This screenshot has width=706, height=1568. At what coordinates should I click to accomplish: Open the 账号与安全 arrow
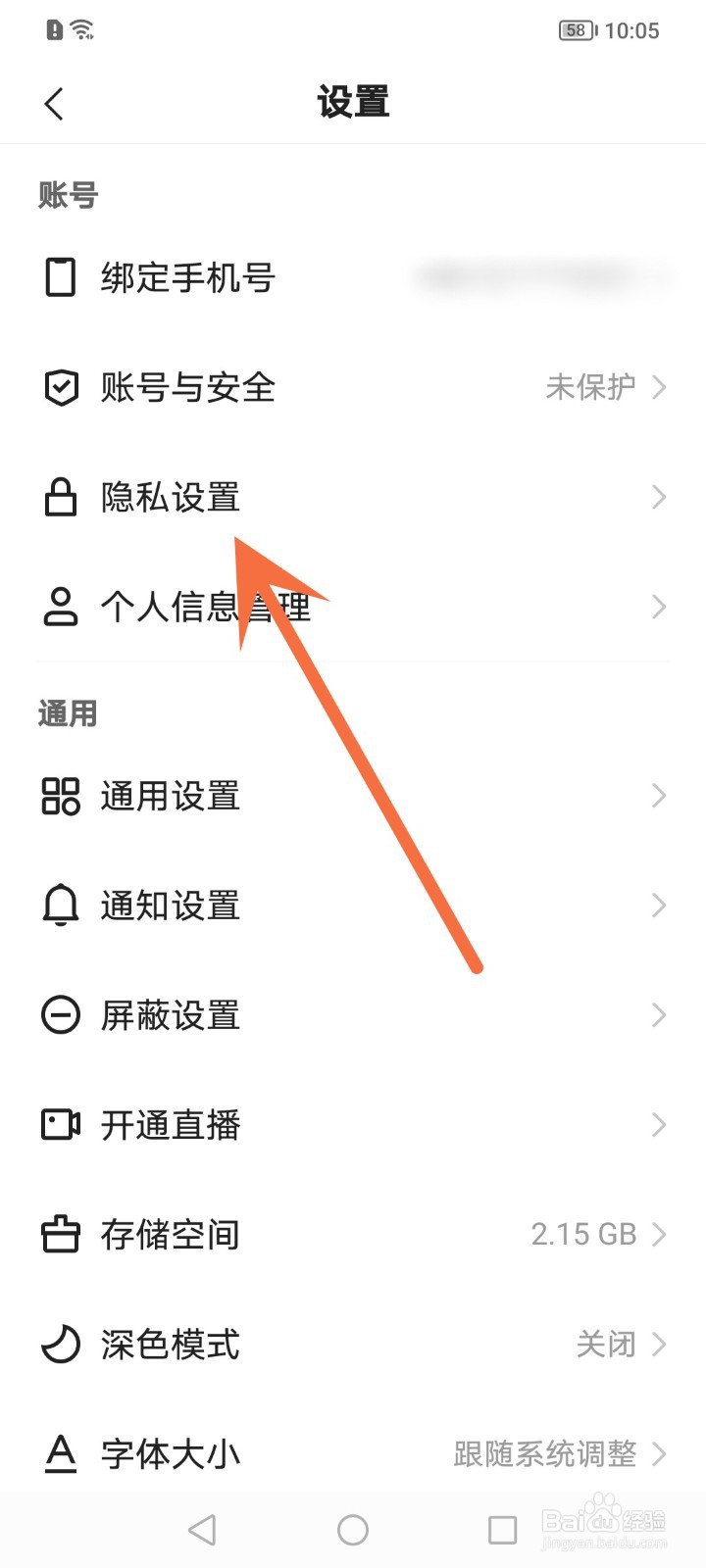click(x=658, y=387)
